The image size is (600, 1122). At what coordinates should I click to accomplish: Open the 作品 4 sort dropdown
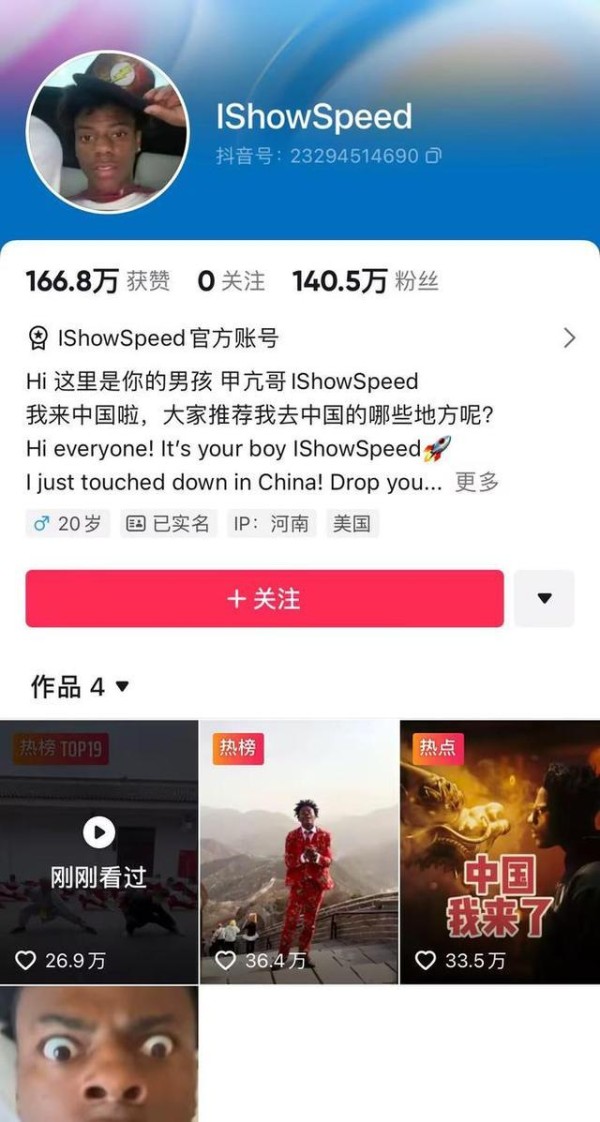tap(79, 687)
